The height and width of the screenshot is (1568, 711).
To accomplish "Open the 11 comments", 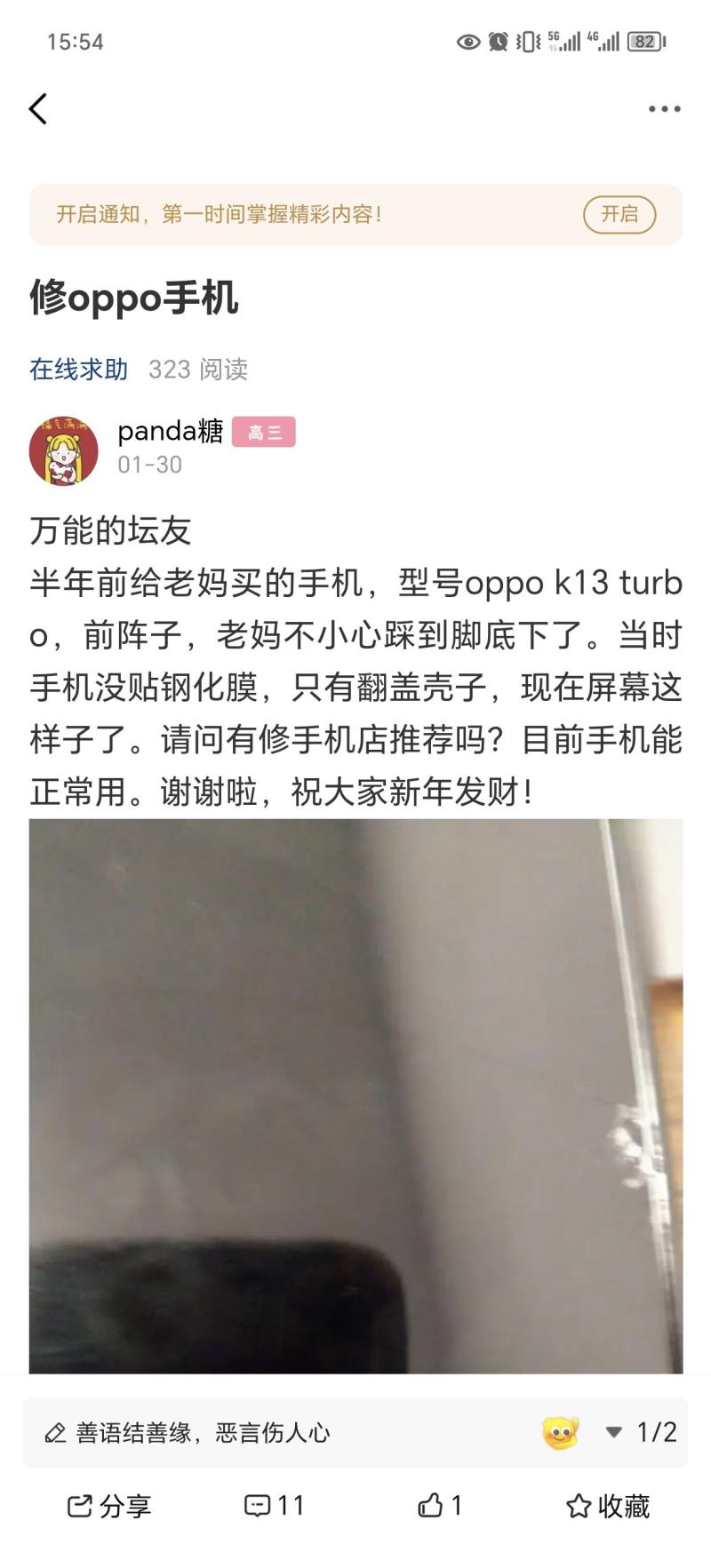I will coord(274,1506).
